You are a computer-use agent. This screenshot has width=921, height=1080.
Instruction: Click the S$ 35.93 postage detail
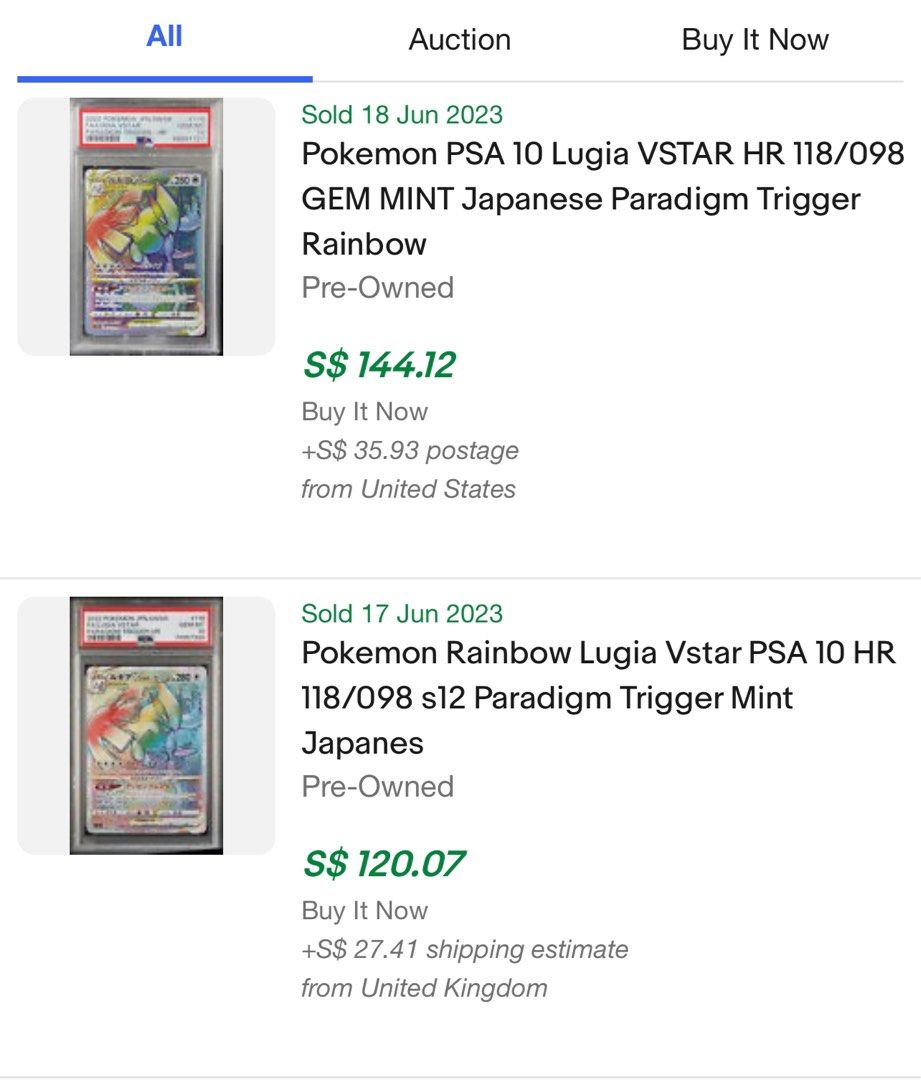tap(409, 450)
